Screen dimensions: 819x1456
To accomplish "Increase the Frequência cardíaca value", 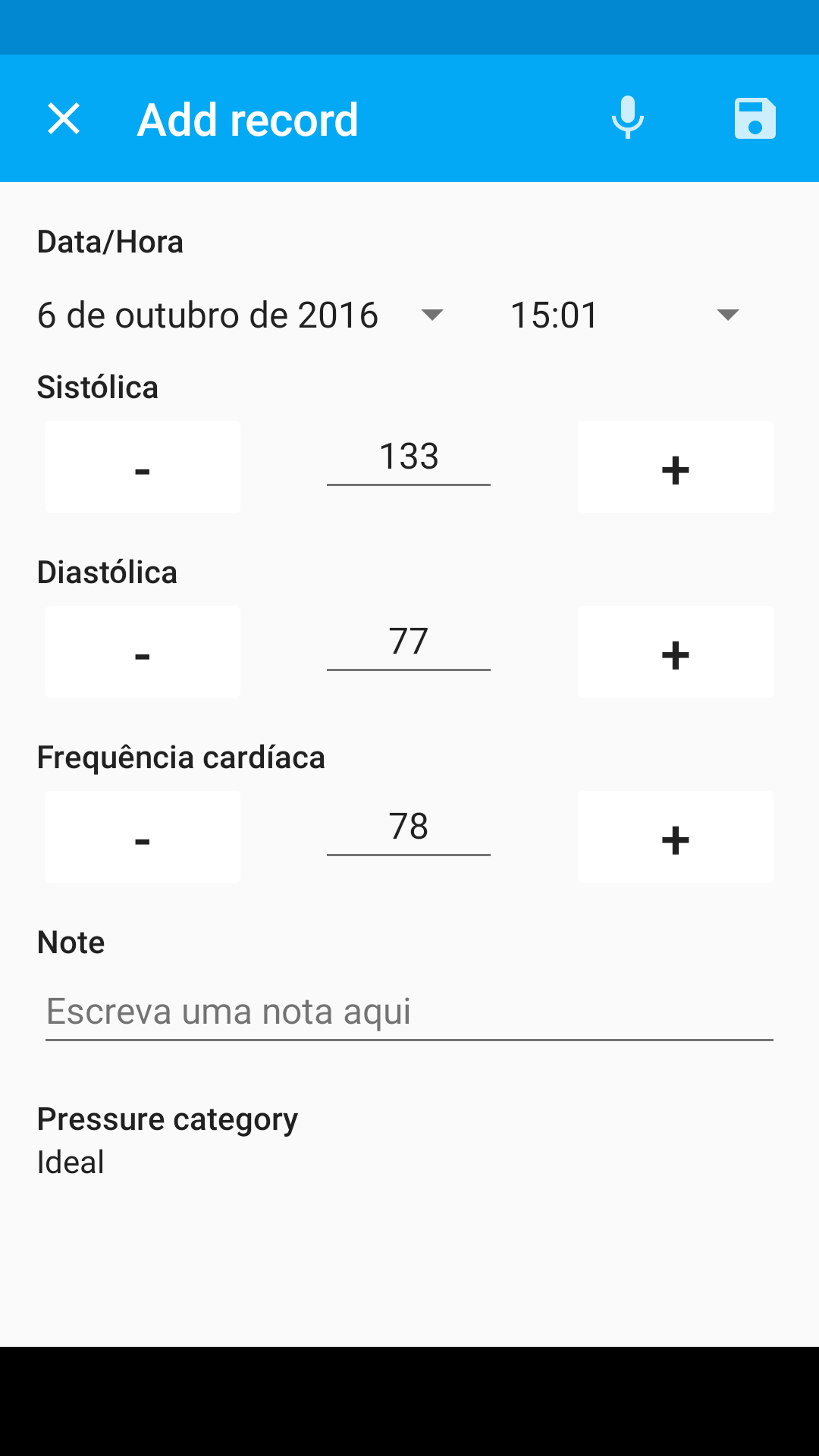I will click(x=675, y=837).
